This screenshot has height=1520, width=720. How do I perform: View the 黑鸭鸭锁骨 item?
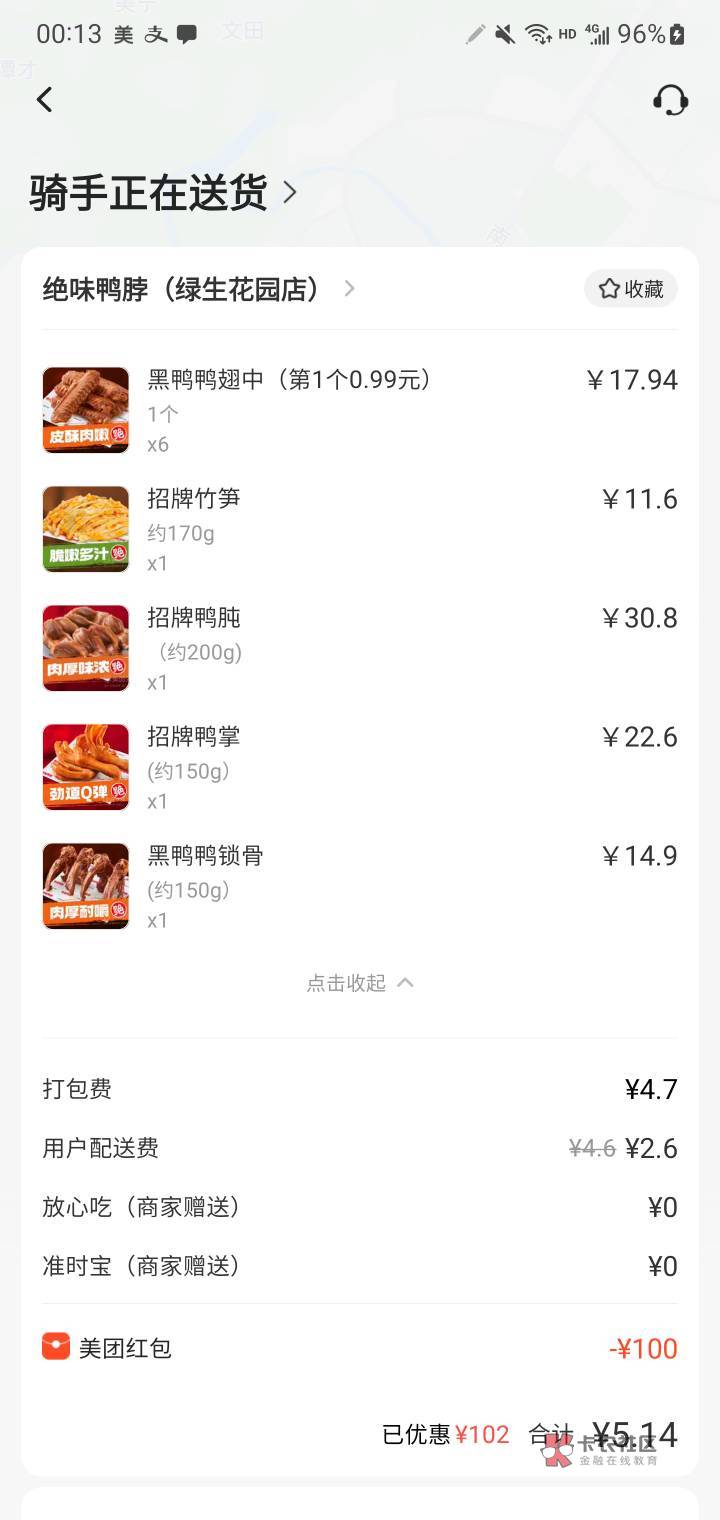point(205,856)
